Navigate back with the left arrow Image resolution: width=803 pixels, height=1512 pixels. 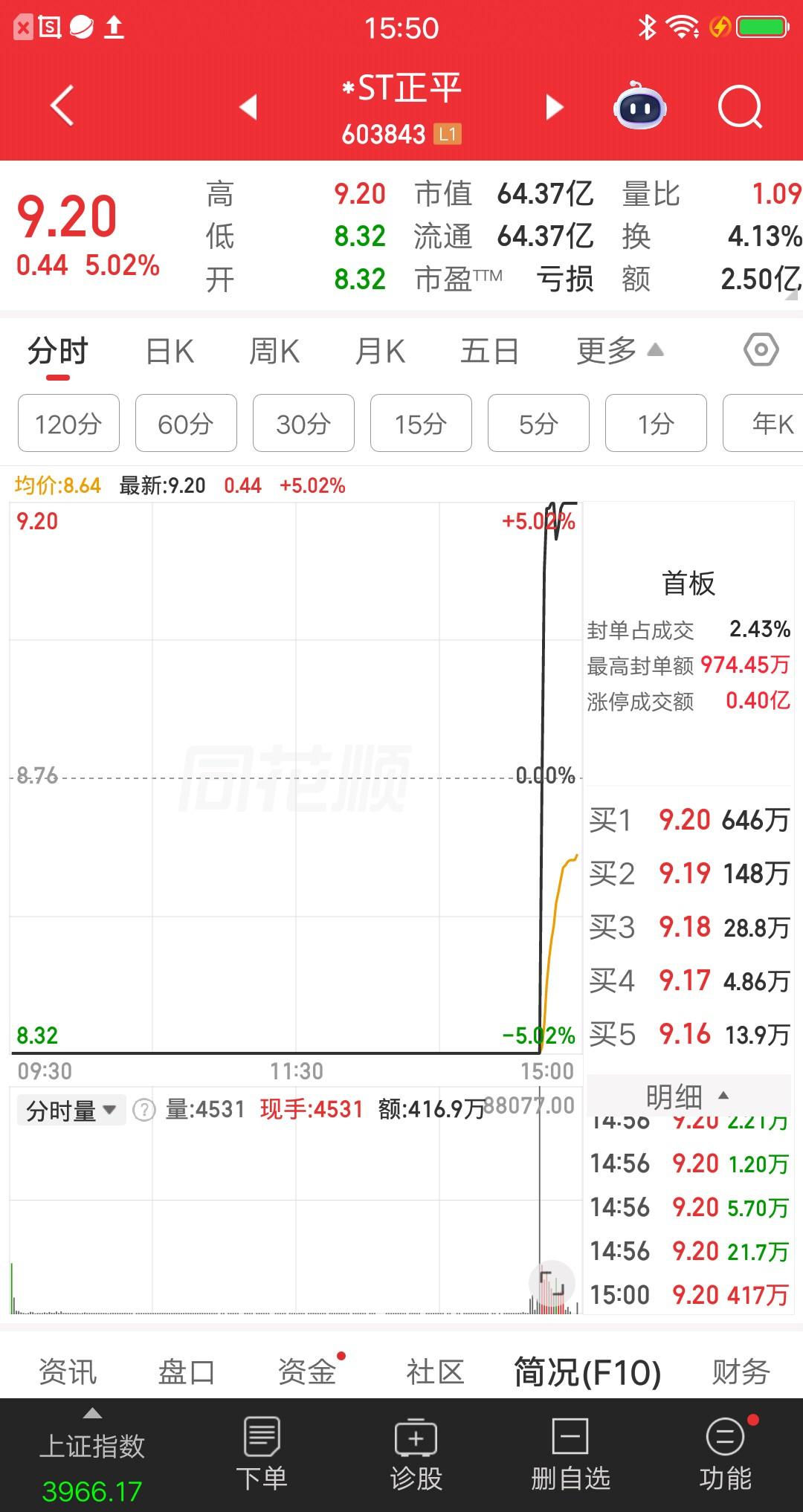62,107
